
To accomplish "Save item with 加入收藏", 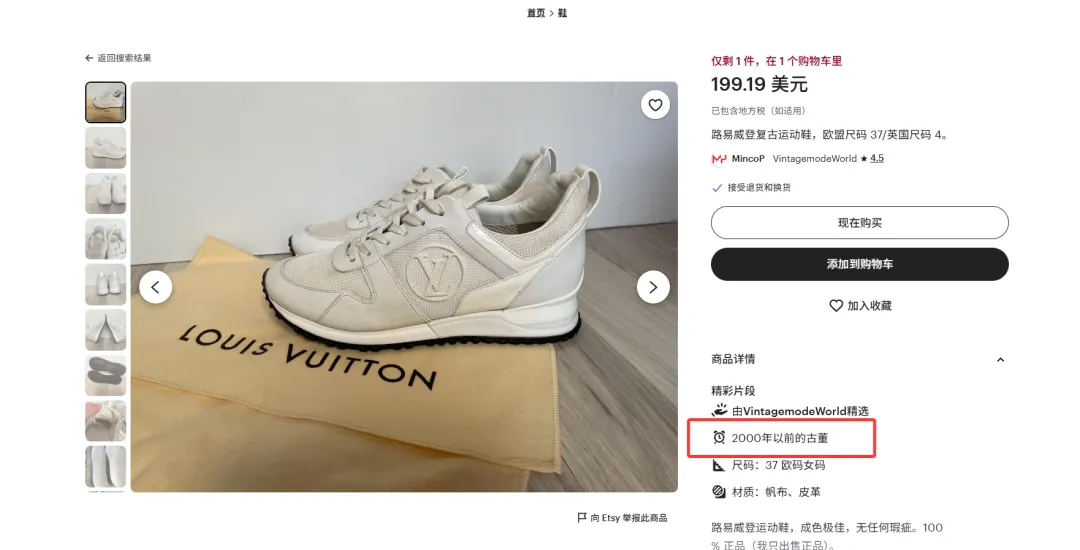I will coord(859,306).
